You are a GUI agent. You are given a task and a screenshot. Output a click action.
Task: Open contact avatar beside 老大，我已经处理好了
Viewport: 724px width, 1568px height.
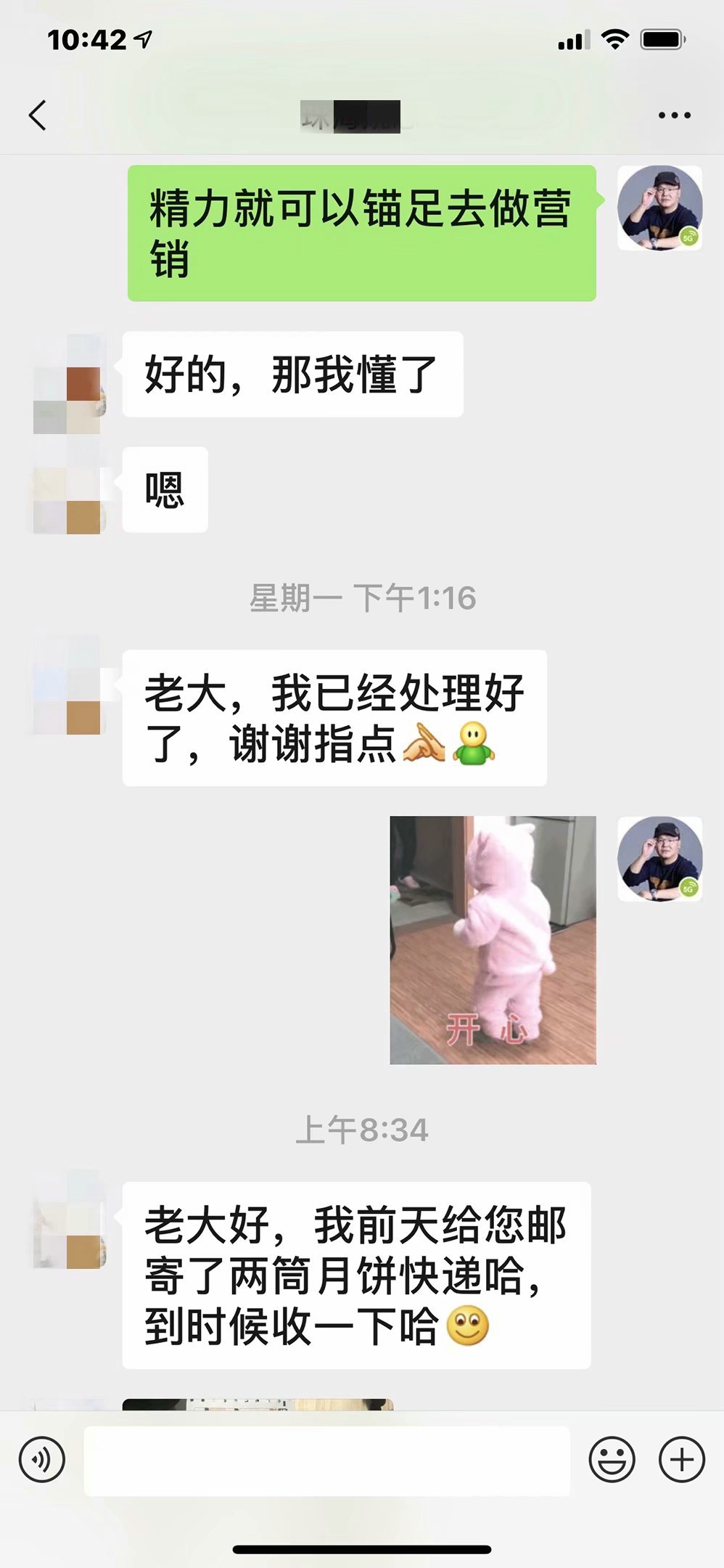[69, 686]
